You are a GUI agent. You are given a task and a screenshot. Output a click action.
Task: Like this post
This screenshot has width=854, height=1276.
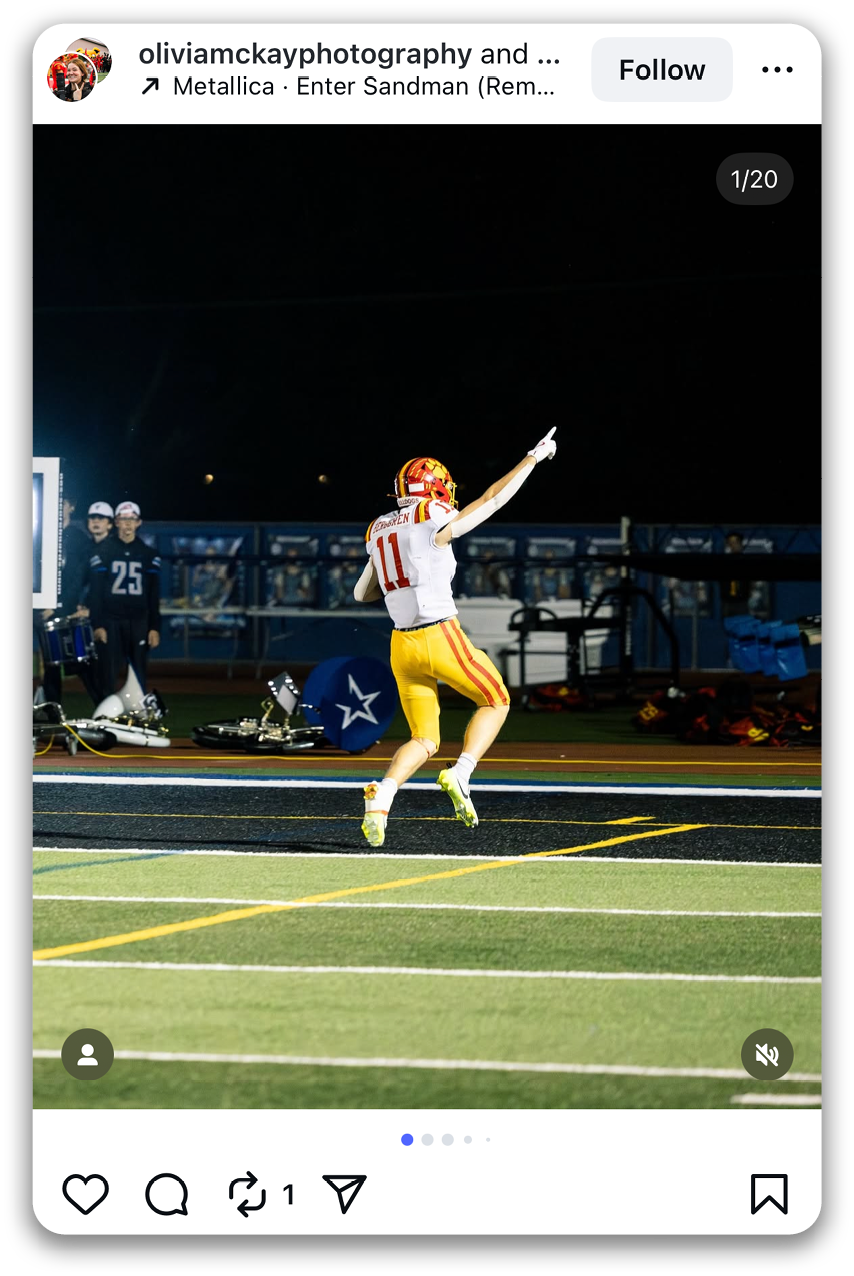click(86, 1194)
